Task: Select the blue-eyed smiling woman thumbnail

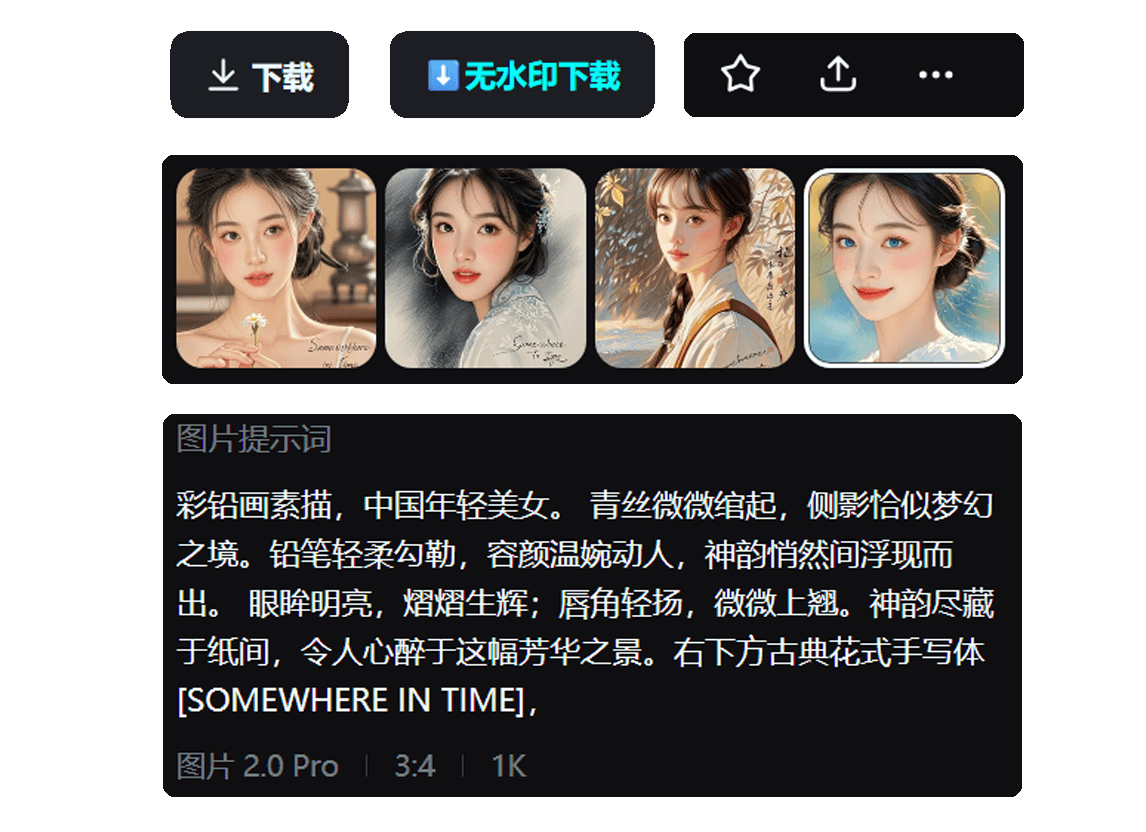Action: click(904, 268)
